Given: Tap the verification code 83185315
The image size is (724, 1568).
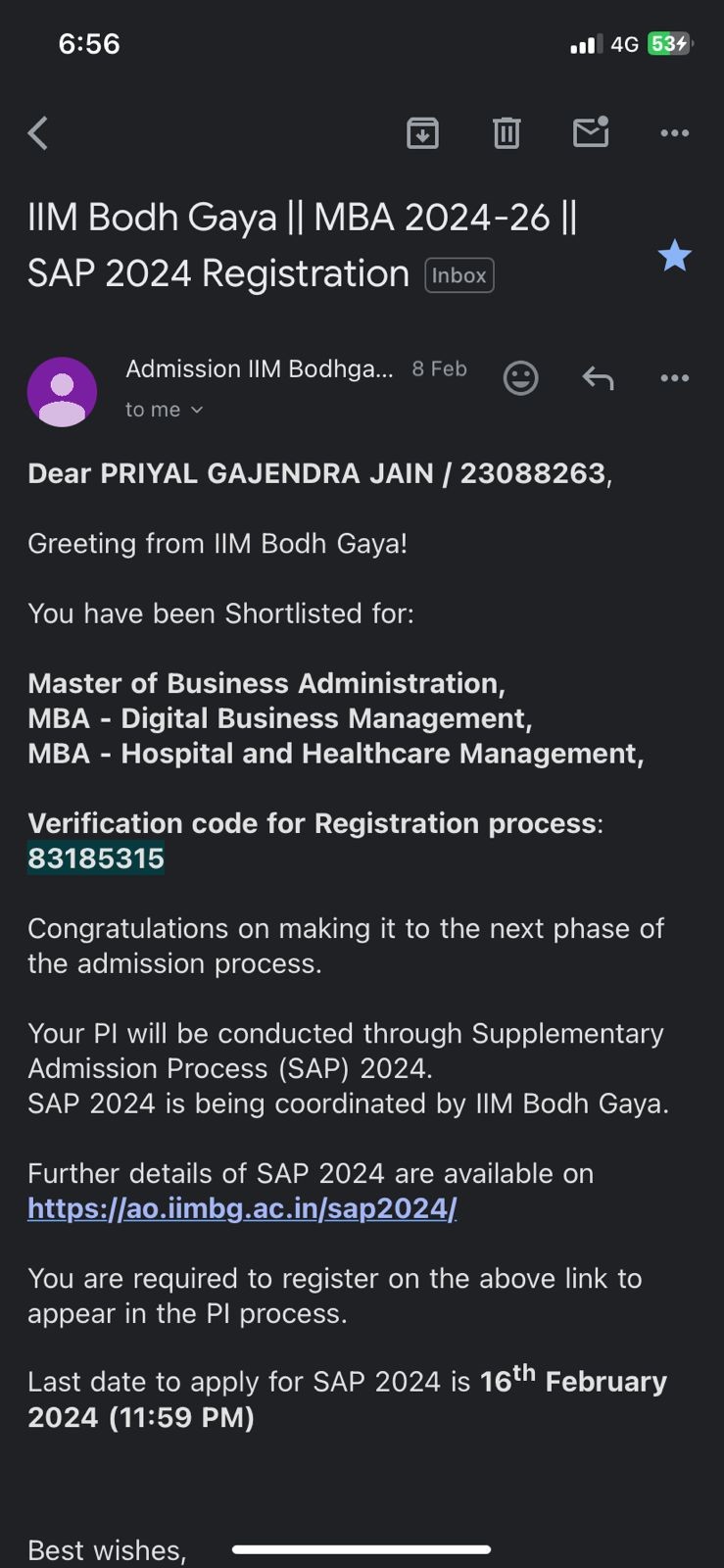Looking at the screenshot, I should click(96, 858).
